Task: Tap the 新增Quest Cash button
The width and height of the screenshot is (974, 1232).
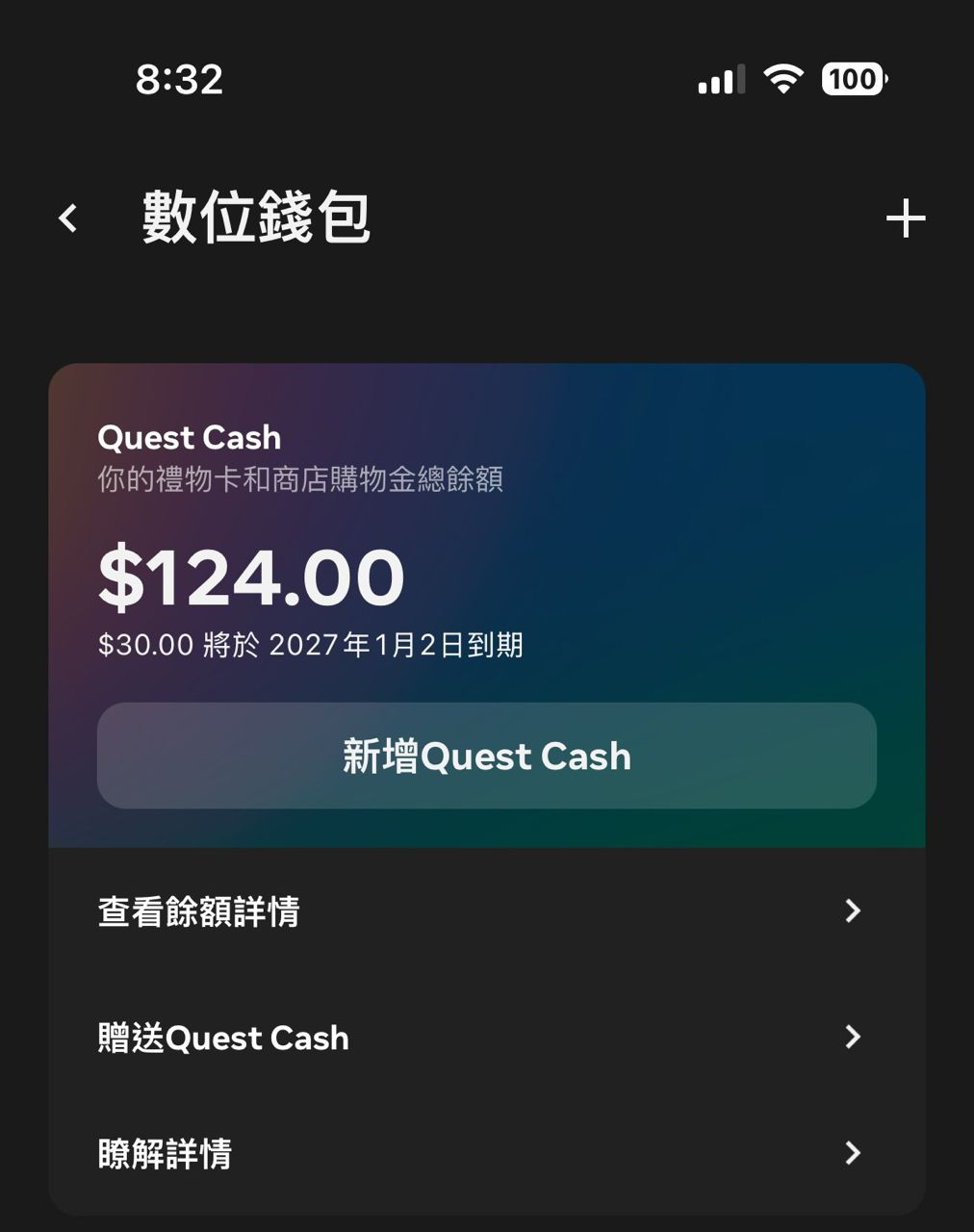Action: point(486,757)
